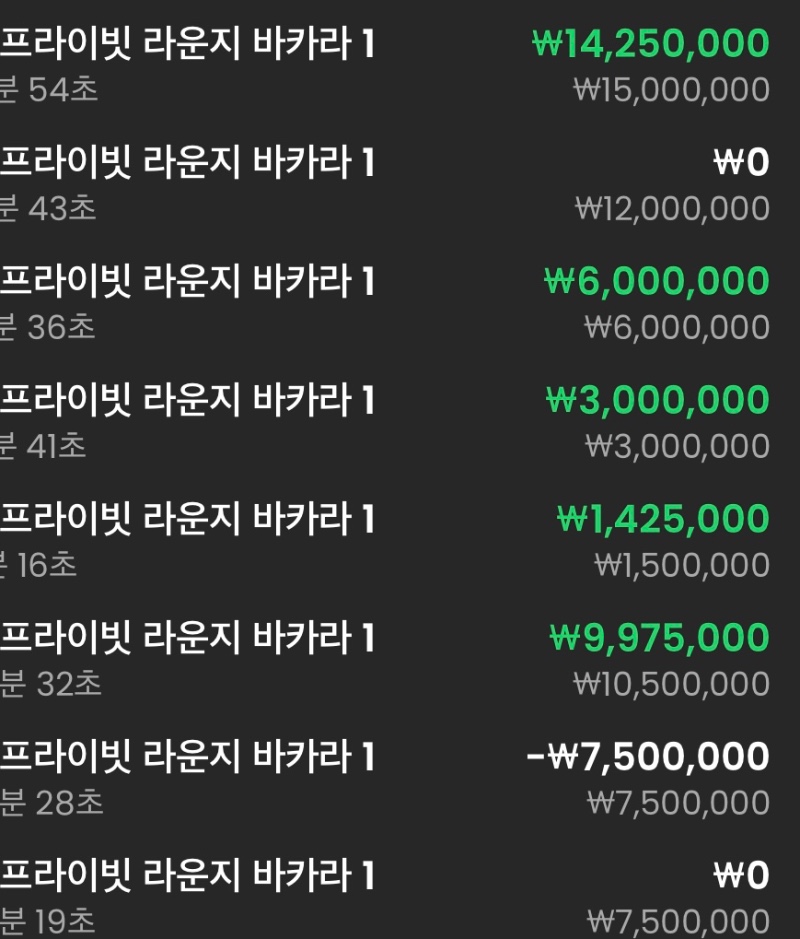This screenshot has height=939, width=800.
Task: Open the ₩1,425,000 win entry
Action: coord(400,541)
